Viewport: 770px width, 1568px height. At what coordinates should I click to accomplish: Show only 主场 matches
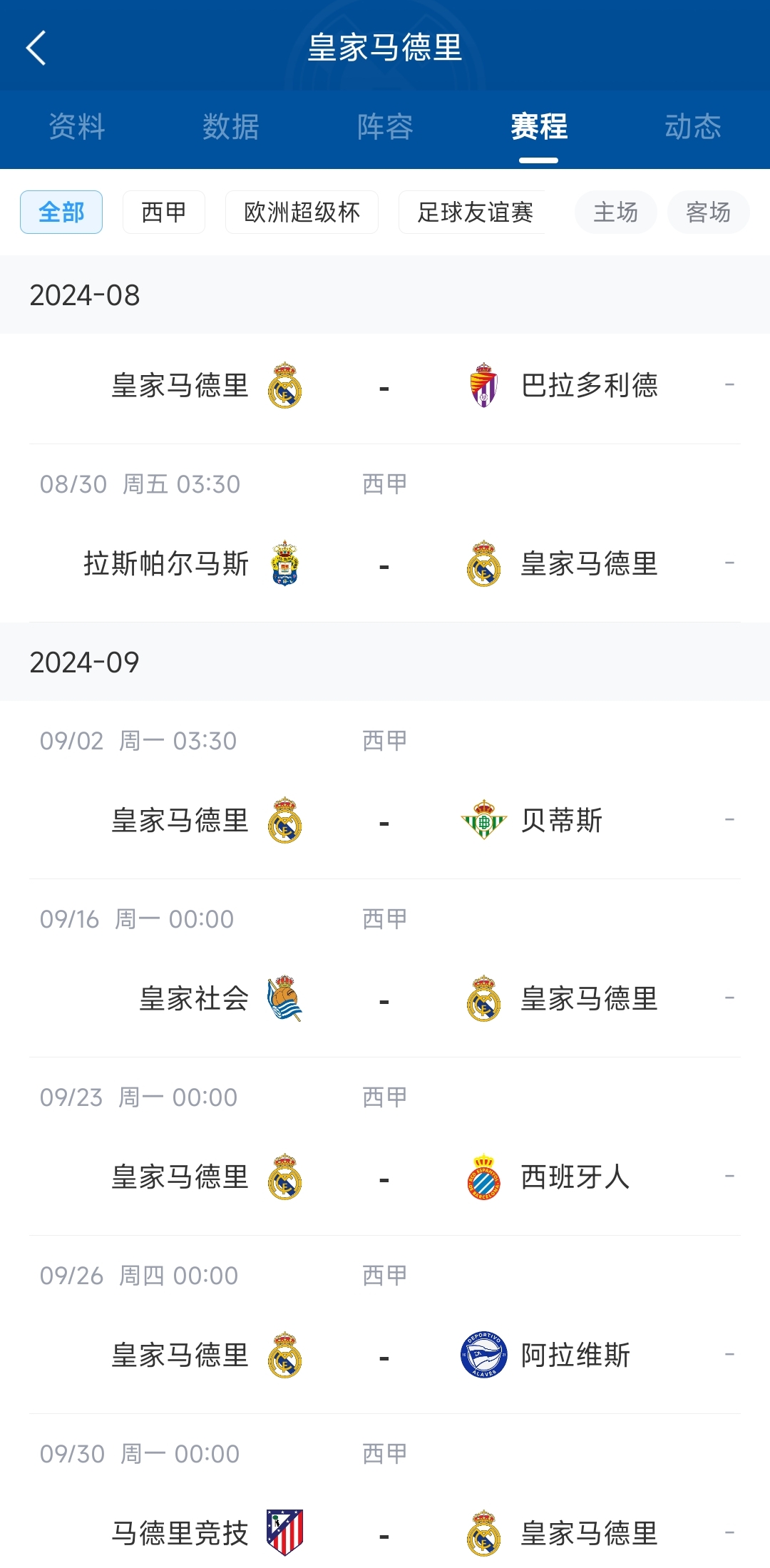pos(616,212)
